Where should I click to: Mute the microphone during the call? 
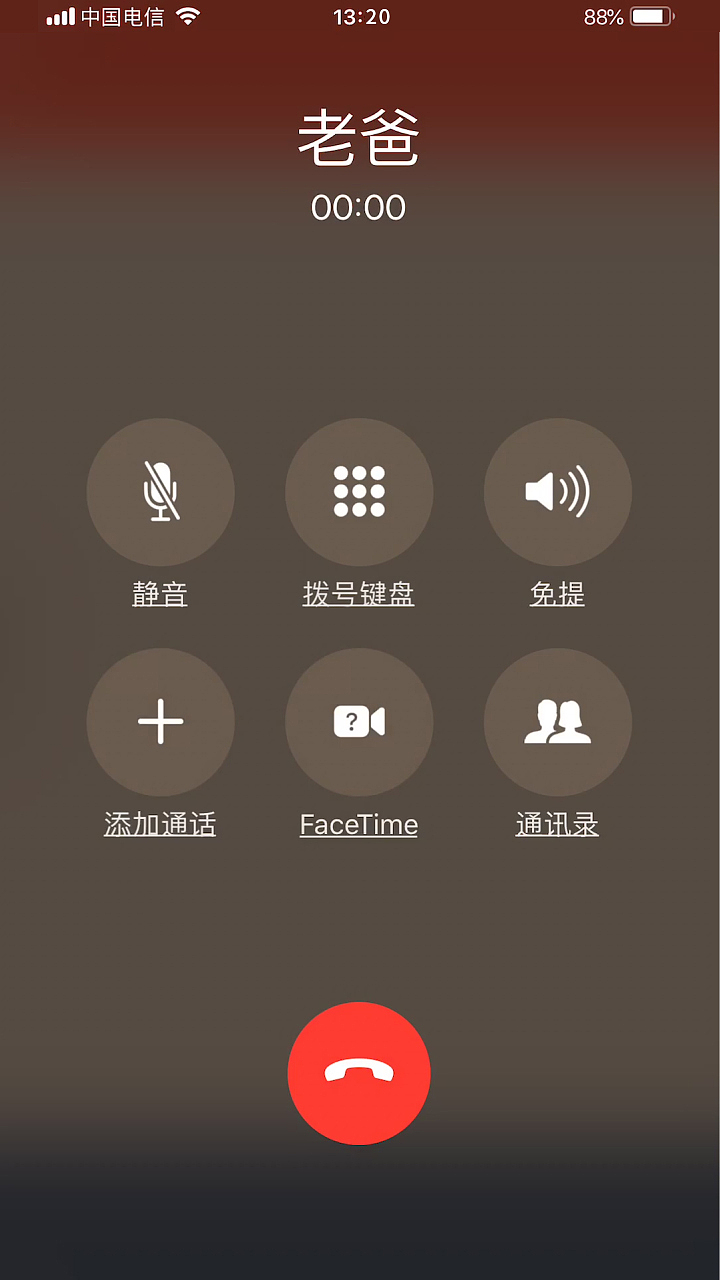[160, 491]
